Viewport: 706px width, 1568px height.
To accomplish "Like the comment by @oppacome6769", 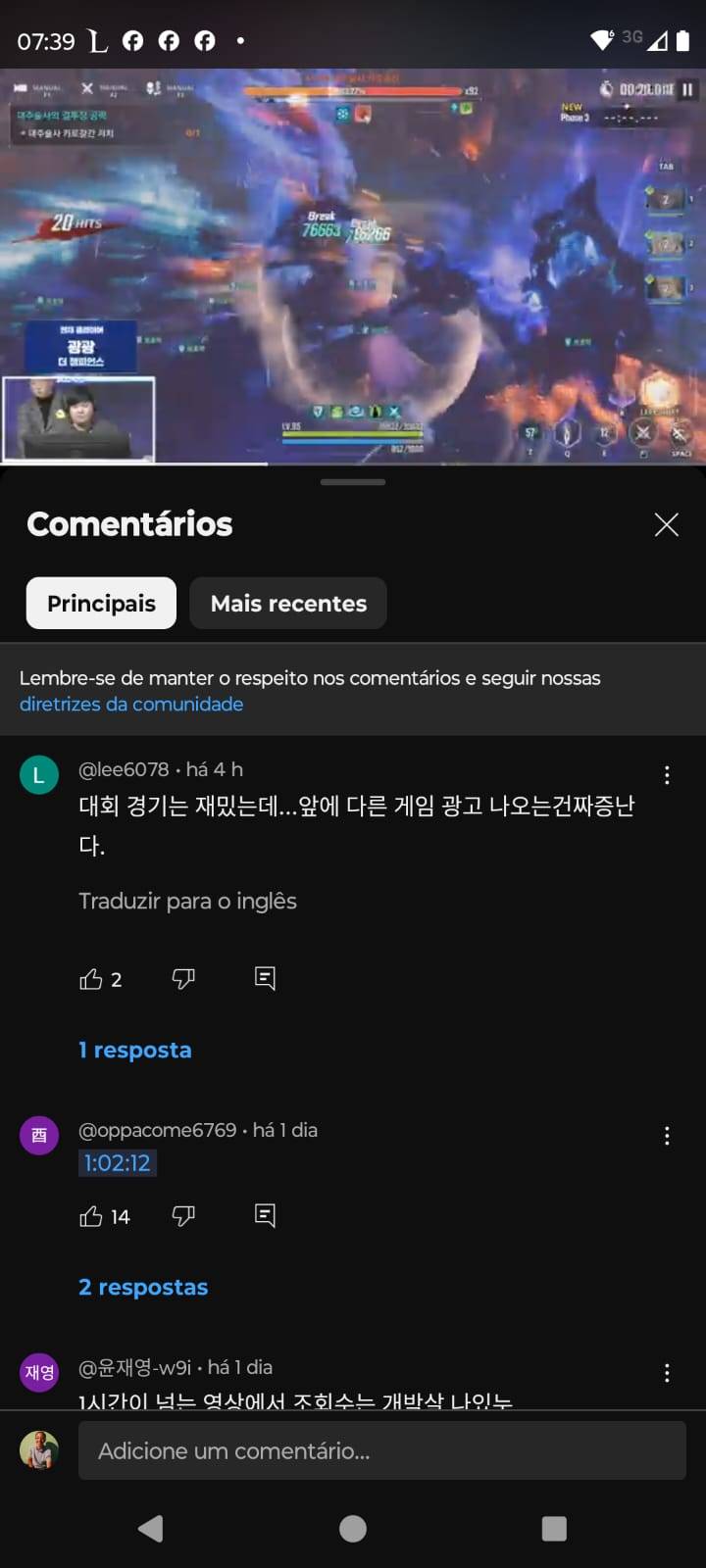I will (x=91, y=1216).
